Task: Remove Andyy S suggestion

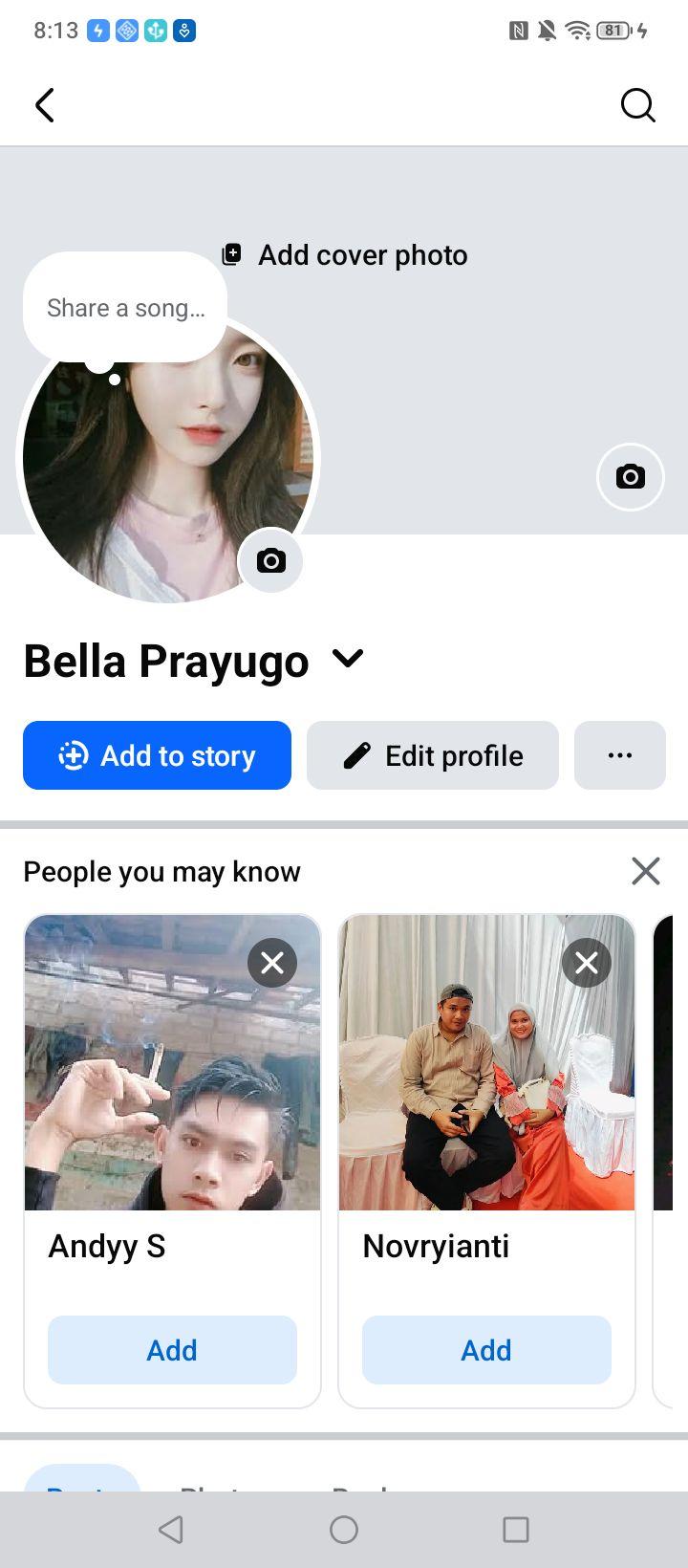Action: pyautogui.click(x=272, y=963)
